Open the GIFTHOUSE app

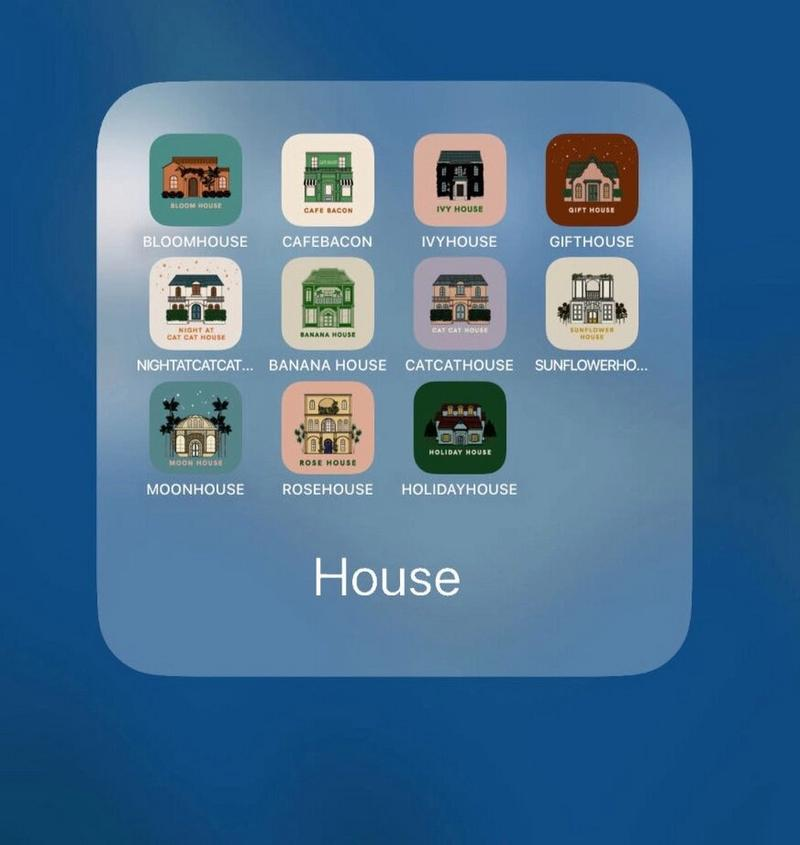tap(592, 180)
